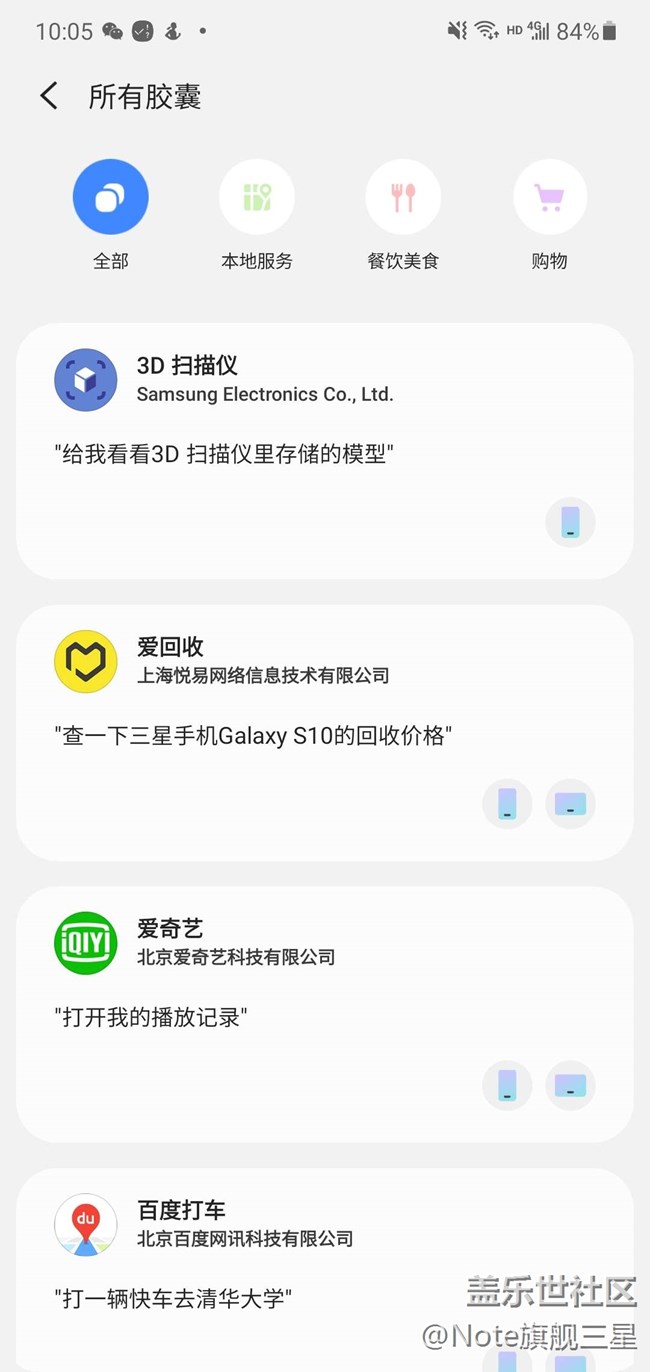Open the 百度打车 capsule card
This screenshot has width=650, height=1372.
pos(325,1270)
